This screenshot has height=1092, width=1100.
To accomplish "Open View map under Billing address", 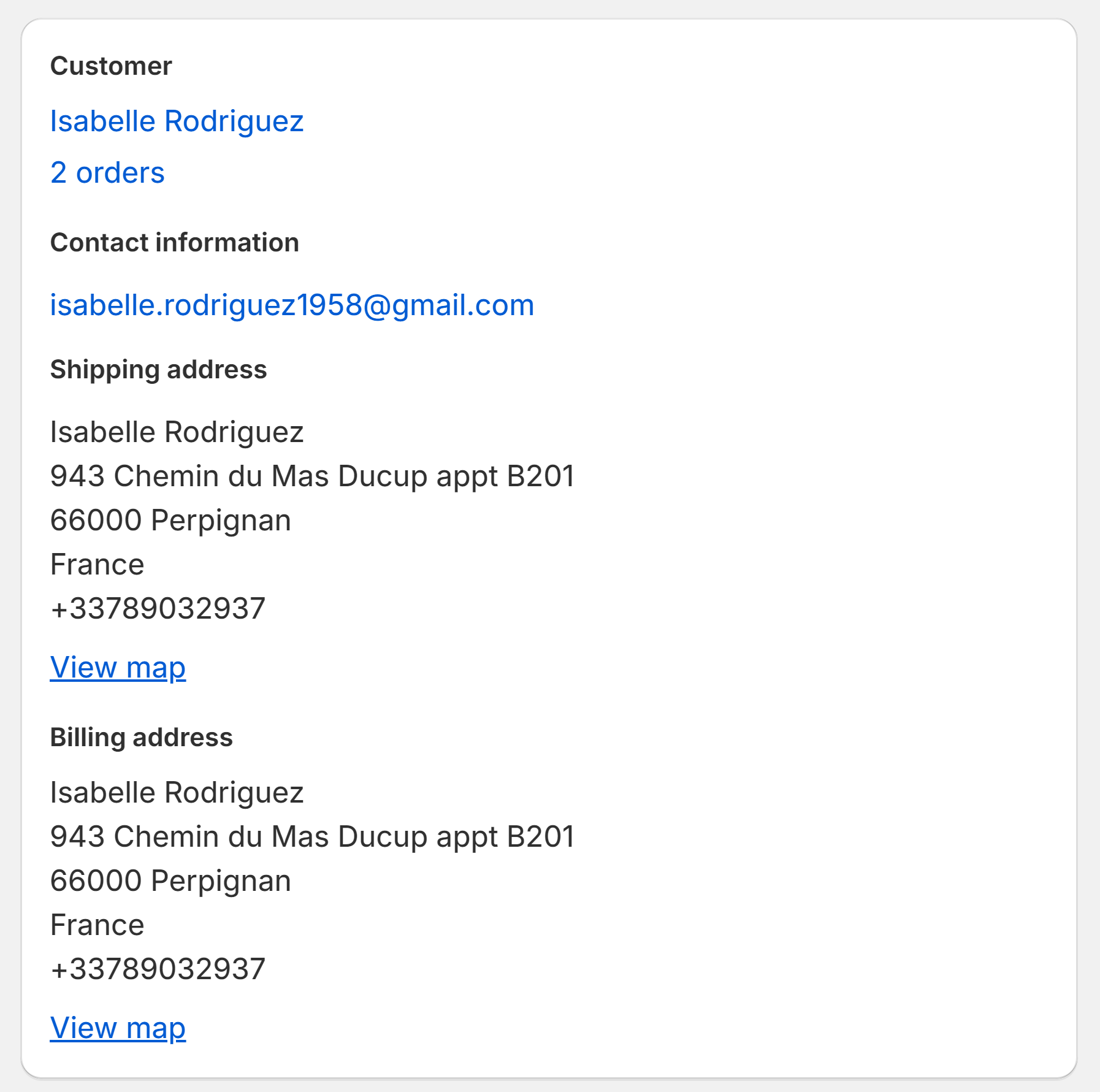I will [x=118, y=1028].
